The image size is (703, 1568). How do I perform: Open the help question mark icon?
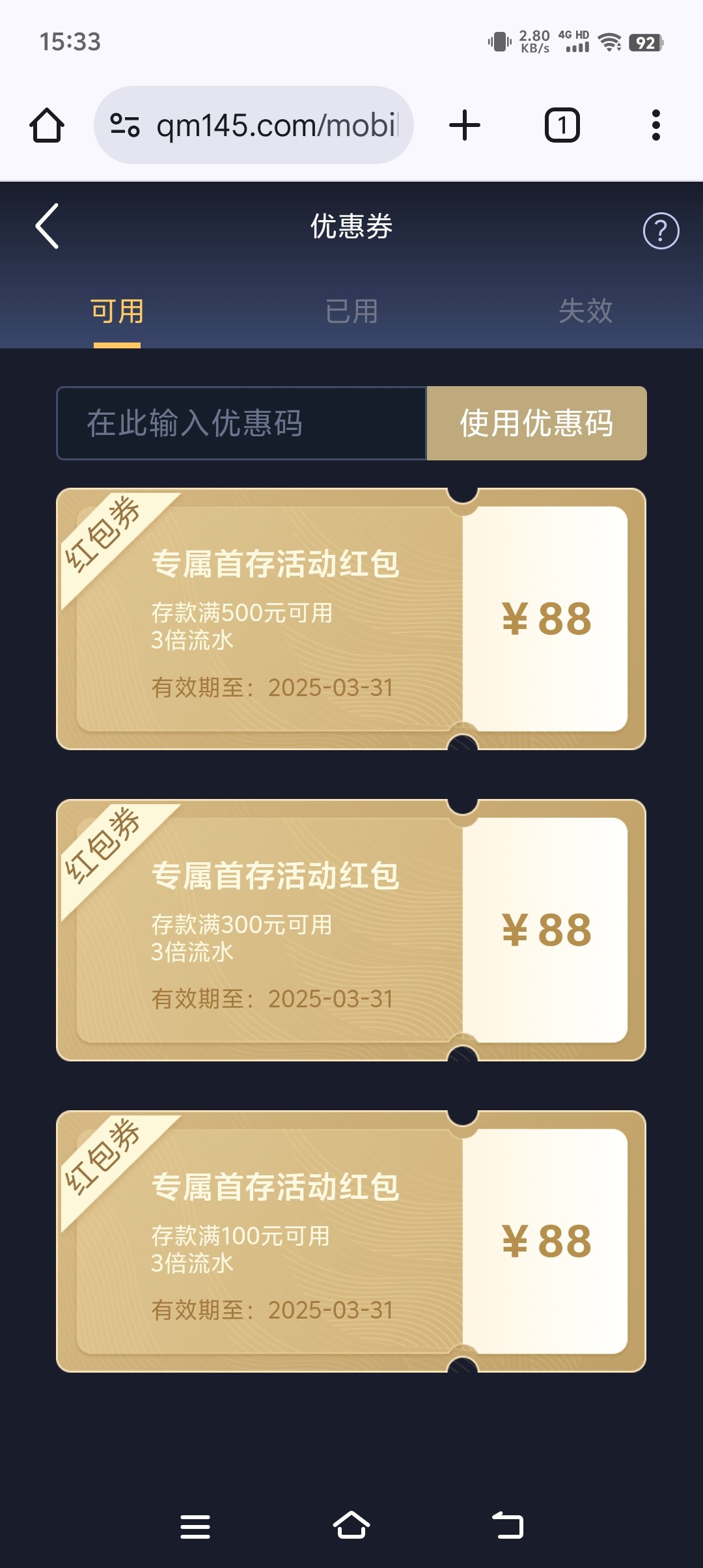(x=661, y=231)
